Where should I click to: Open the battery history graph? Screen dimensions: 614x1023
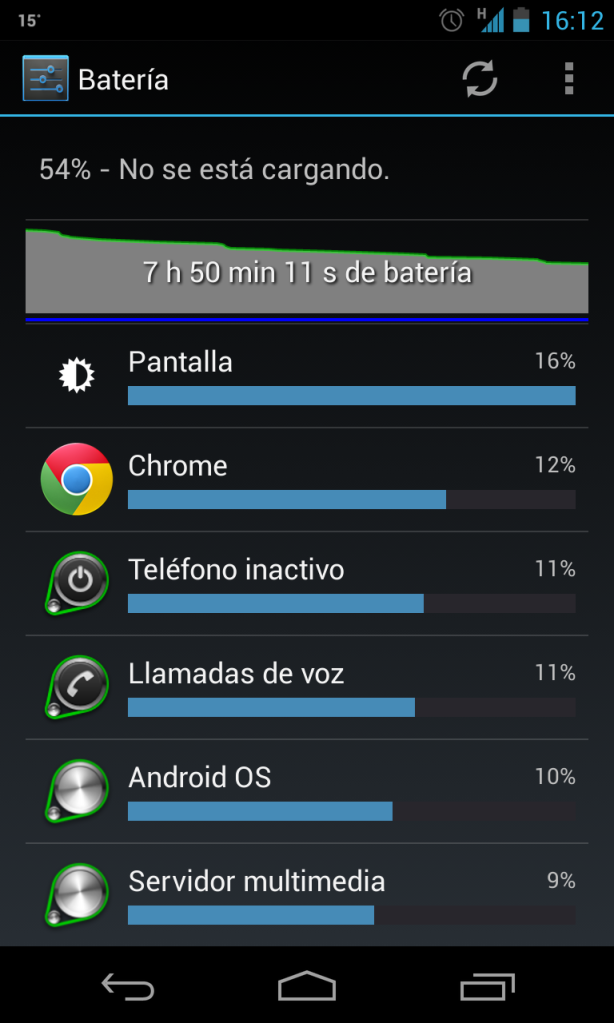[306, 271]
